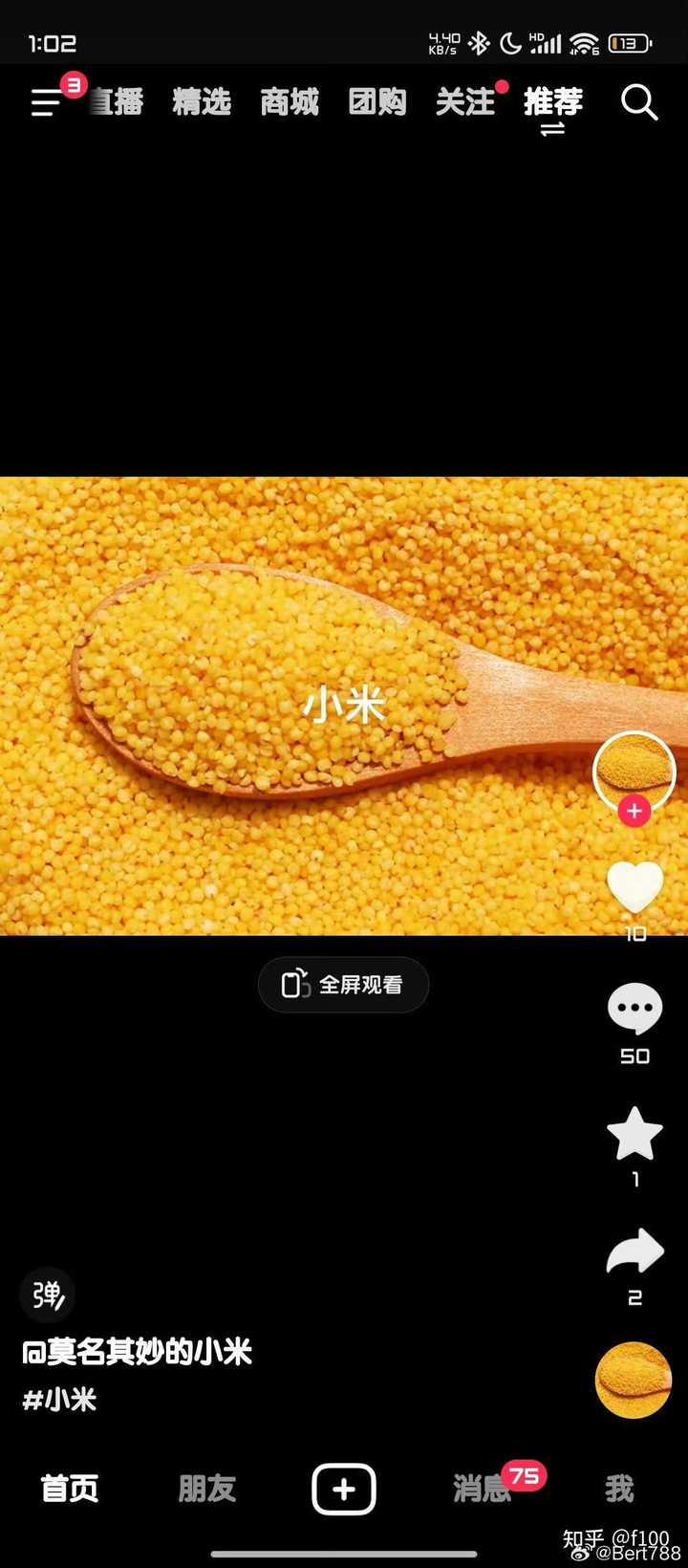Viewport: 688px width, 1568px height.
Task: Open the #小米 hashtag
Action: (x=59, y=1401)
